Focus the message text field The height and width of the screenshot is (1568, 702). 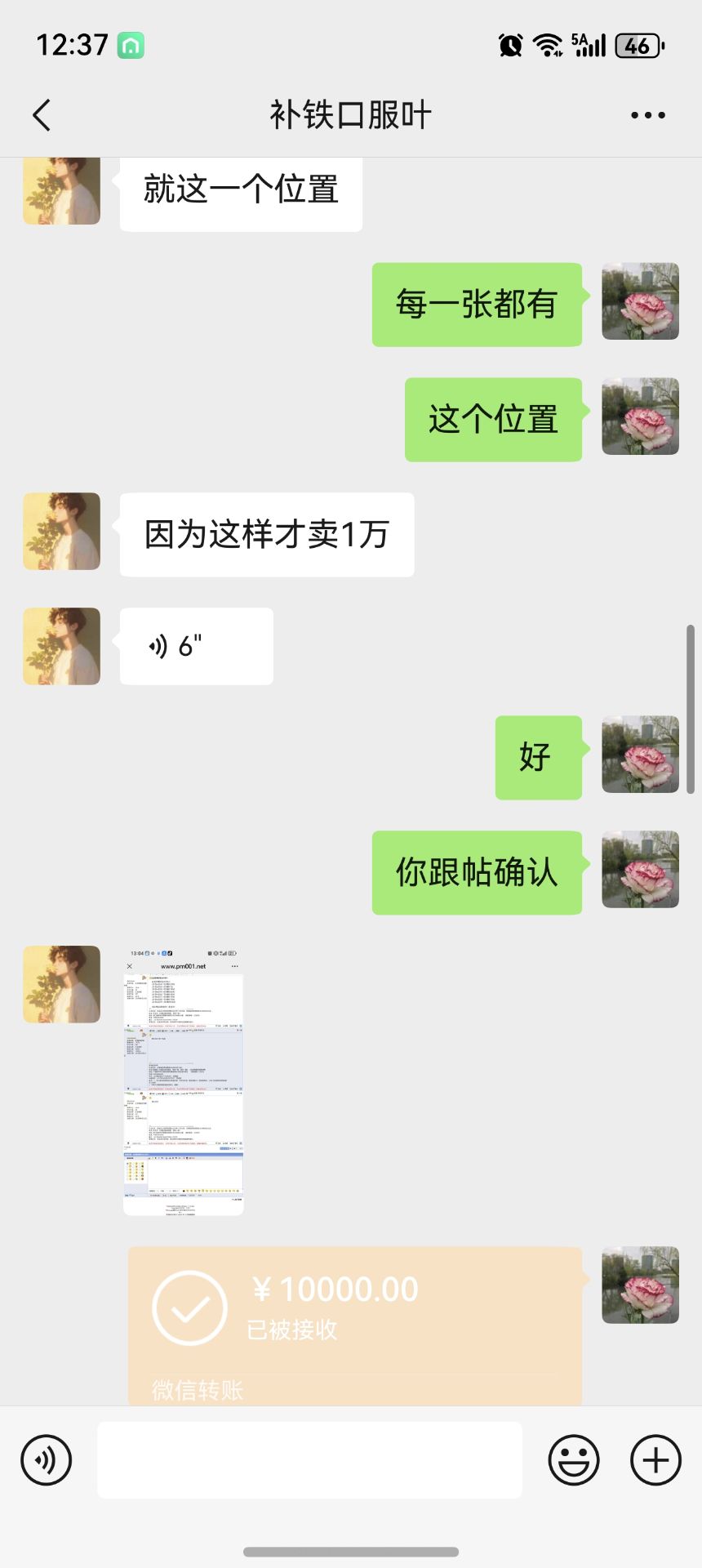309,1460
